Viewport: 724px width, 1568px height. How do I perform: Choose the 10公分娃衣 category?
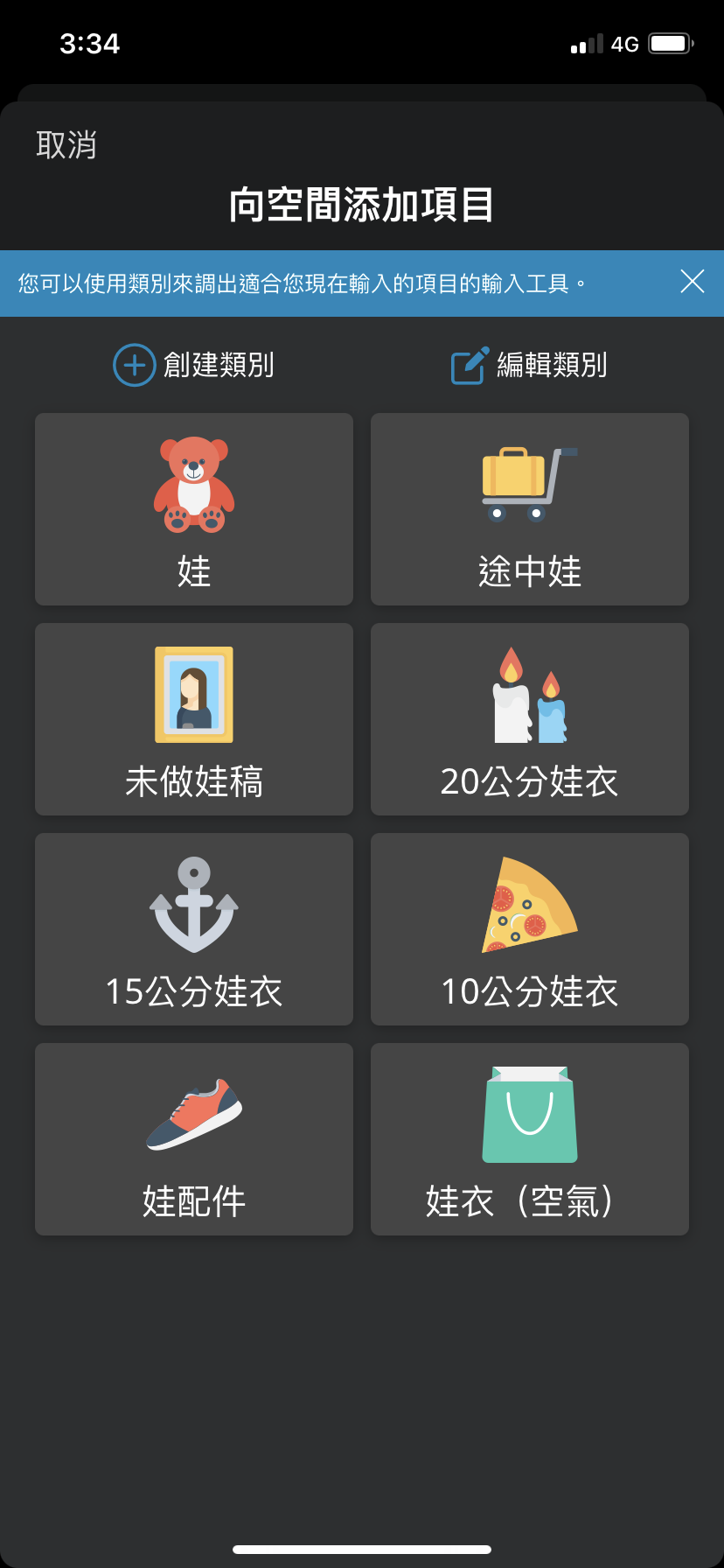[x=530, y=929]
